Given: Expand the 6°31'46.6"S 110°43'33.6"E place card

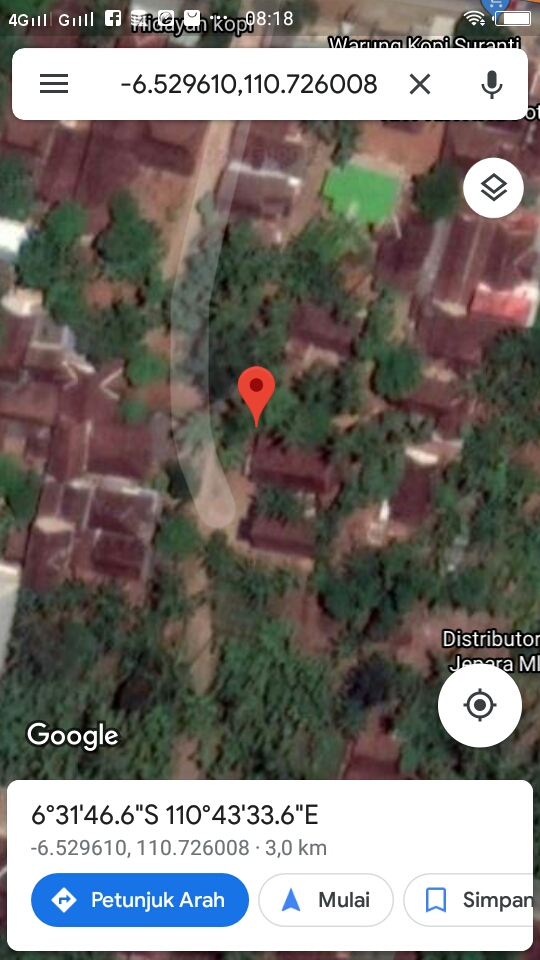Looking at the screenshot, I should (x=174, y=816).
